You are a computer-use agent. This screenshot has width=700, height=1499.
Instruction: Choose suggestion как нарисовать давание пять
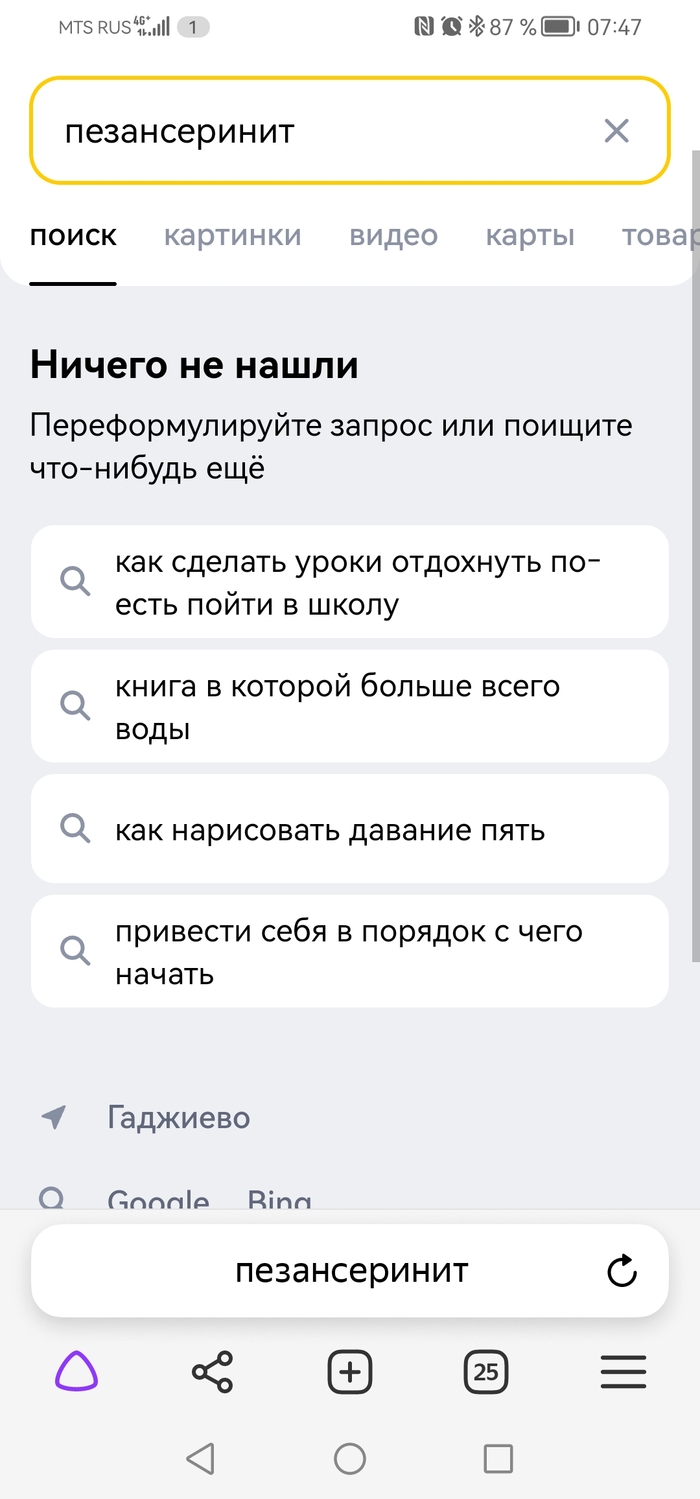(x=350, y=829)
